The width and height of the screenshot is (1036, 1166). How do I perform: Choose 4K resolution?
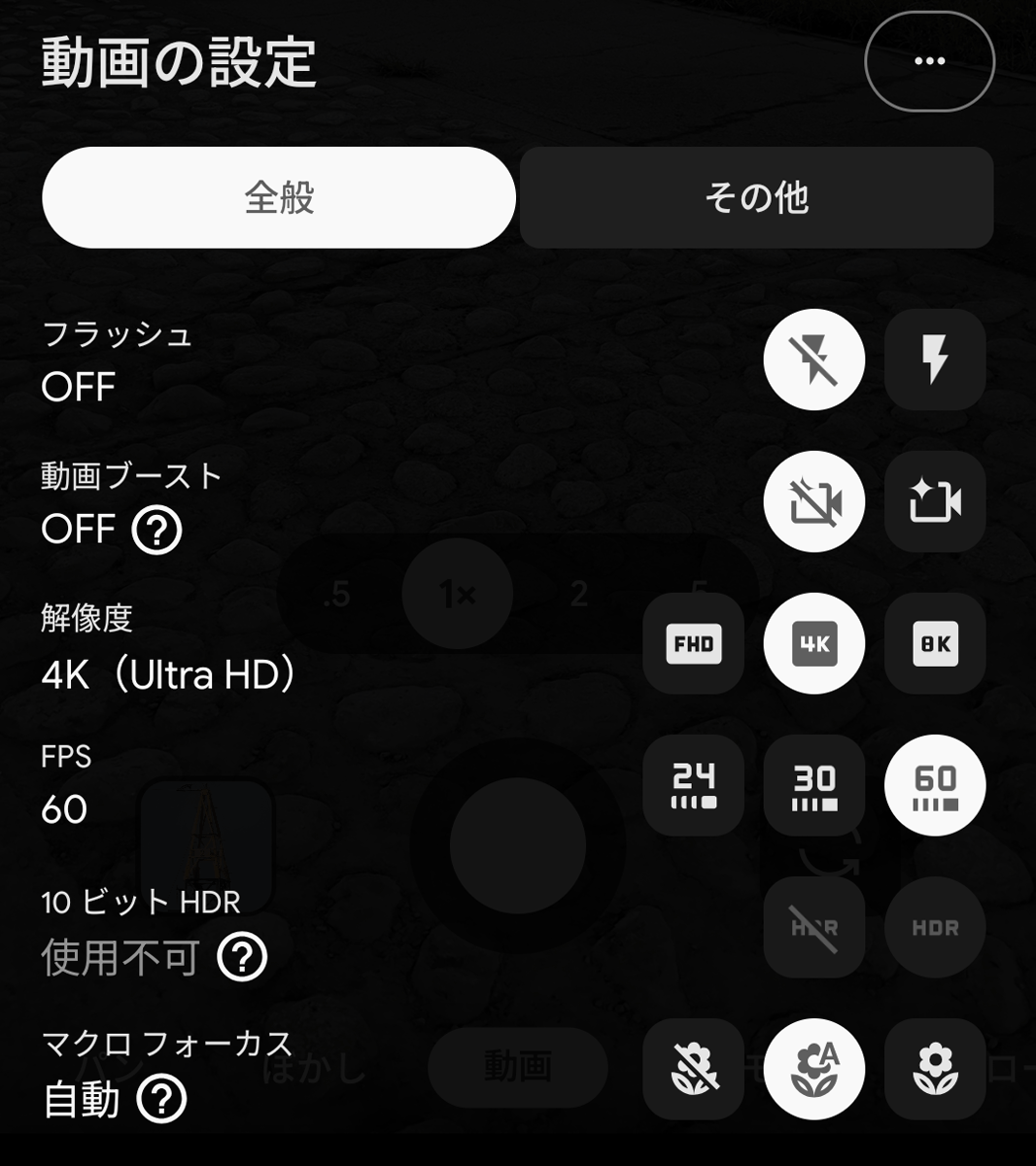pyautogui.click(x=814, y=643)
